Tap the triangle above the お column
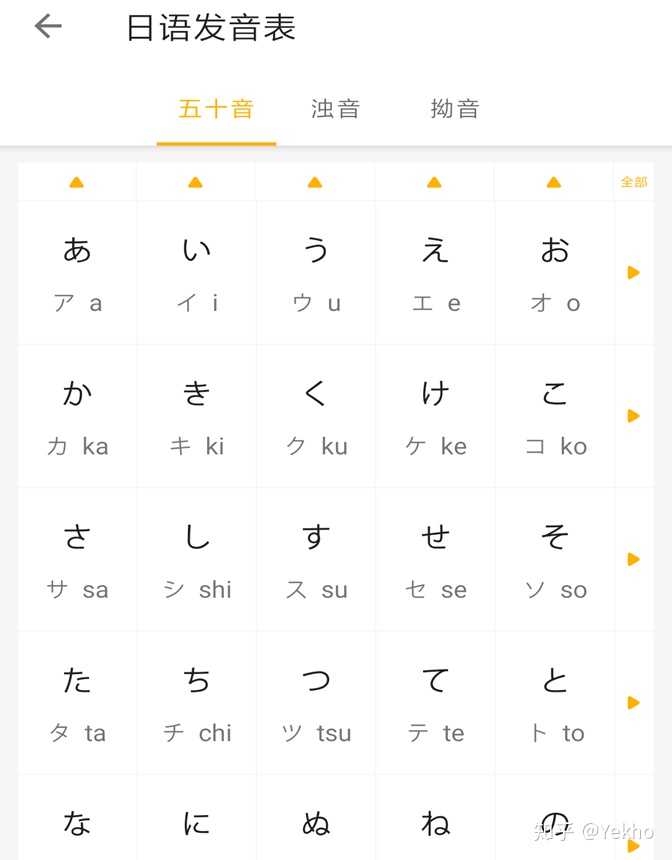The width and height of the screenshot is (672, 860). 554,182
